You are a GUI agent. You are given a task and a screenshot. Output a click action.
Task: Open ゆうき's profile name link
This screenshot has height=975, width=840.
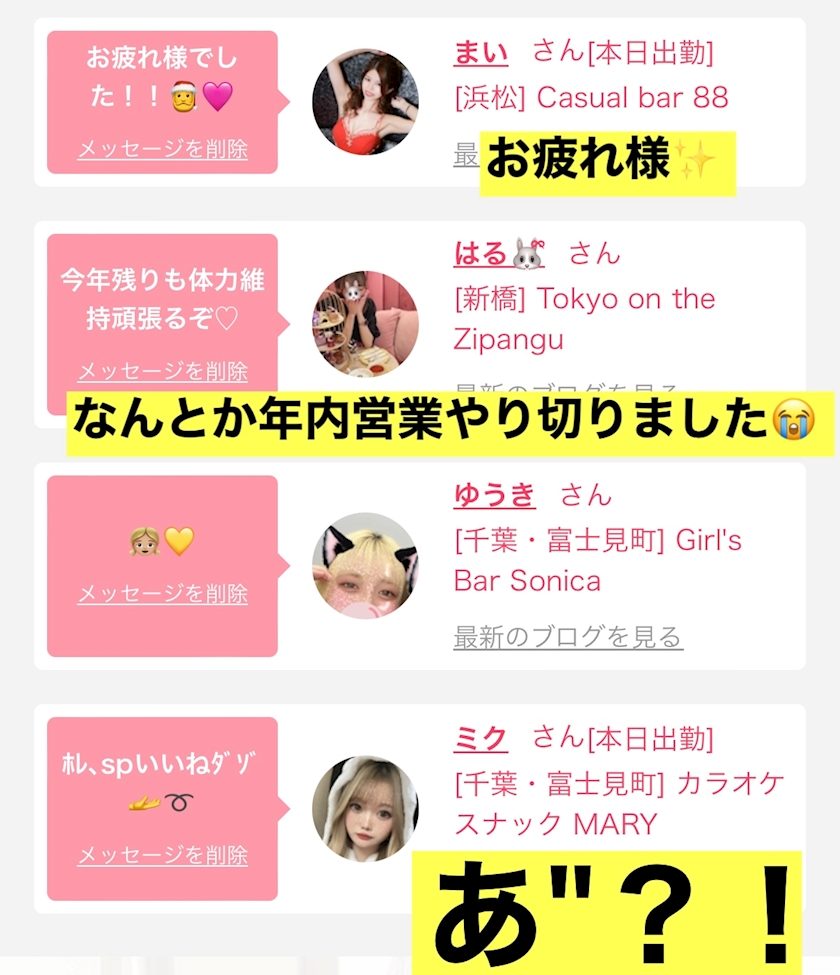click(x=494, y=495)
